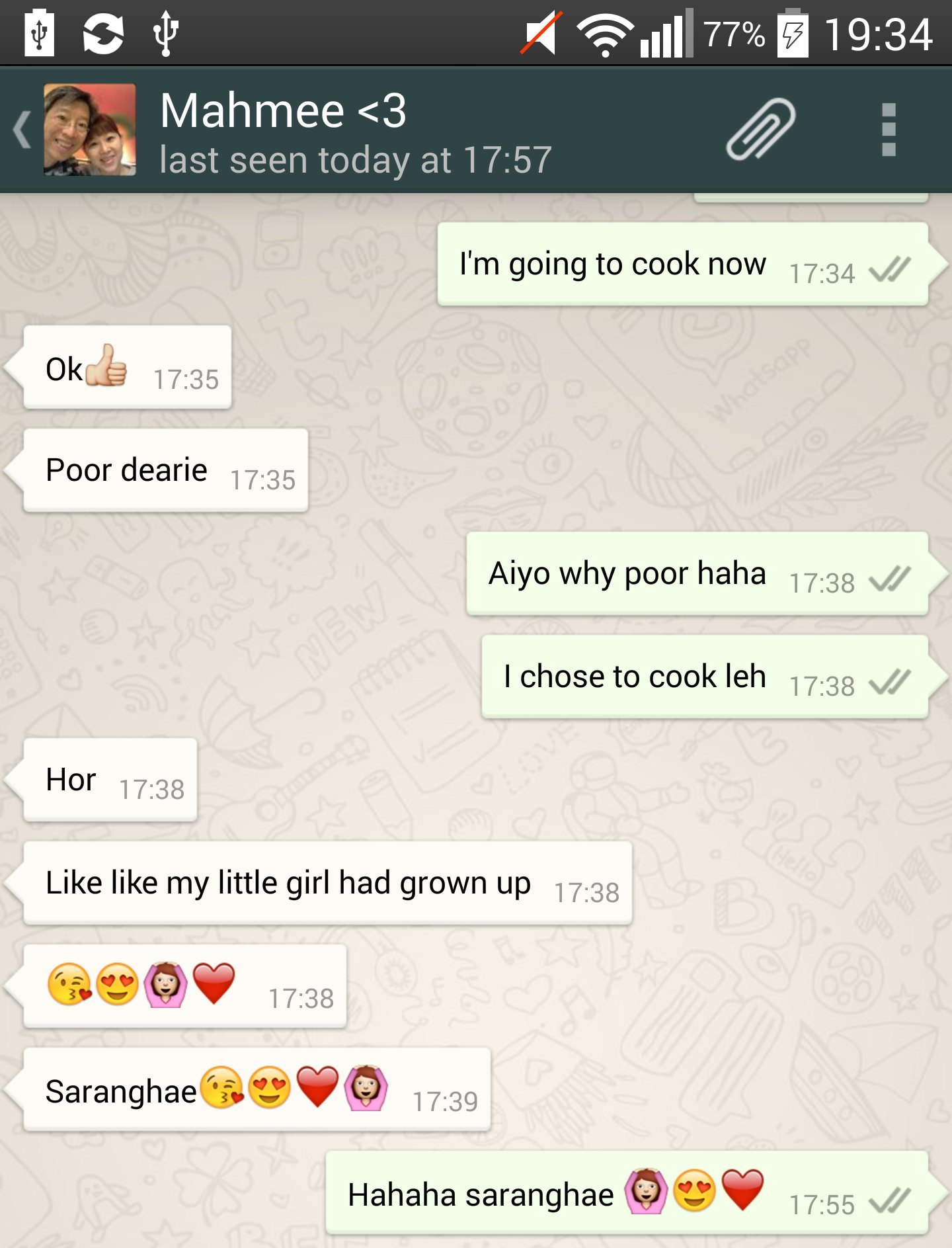Screen dimensions: 952x1248
Task: Open the attachment paperclip menu
Action: 760,130
